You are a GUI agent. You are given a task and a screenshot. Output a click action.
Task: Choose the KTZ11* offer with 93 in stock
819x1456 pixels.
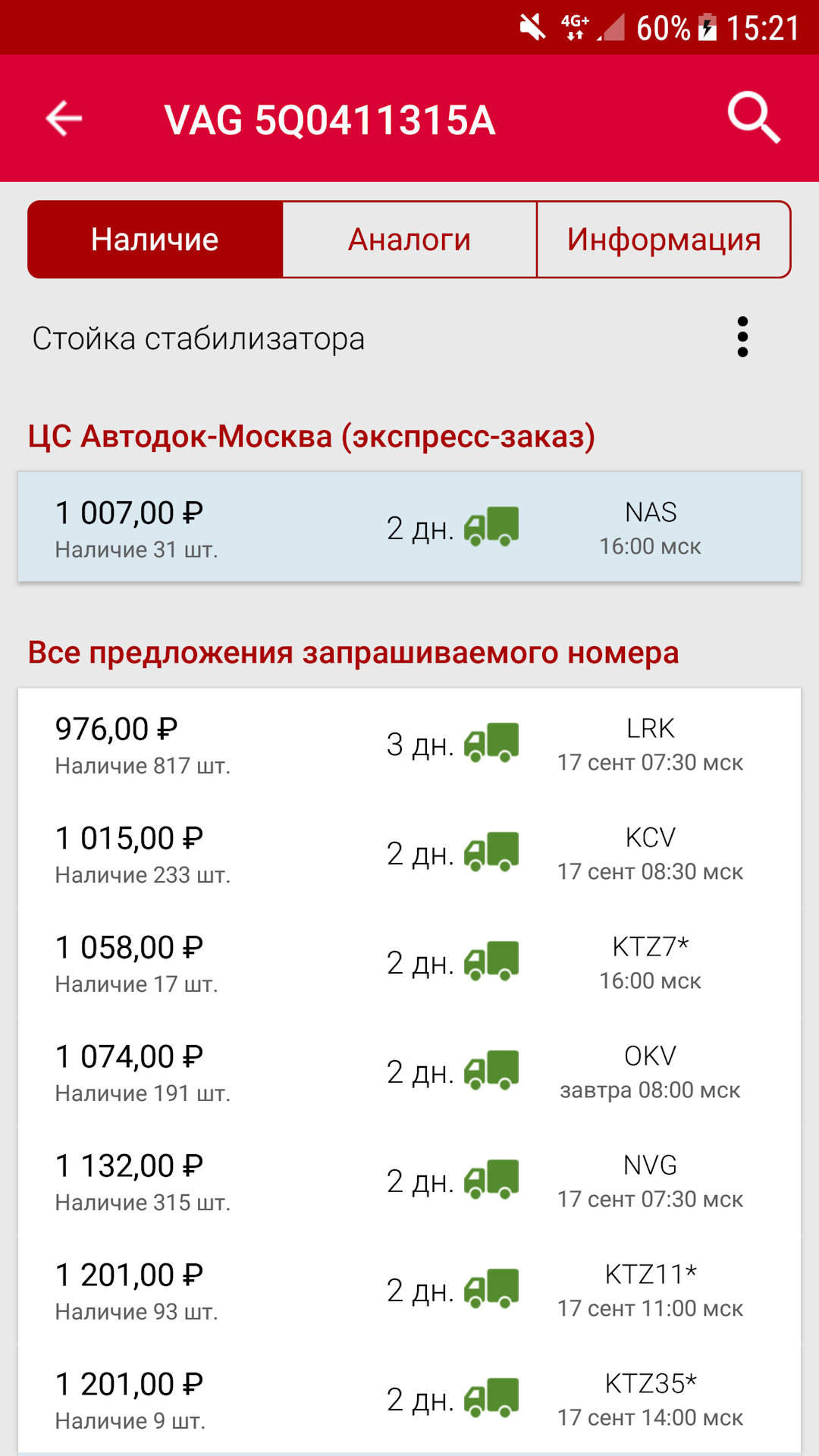409,1290
